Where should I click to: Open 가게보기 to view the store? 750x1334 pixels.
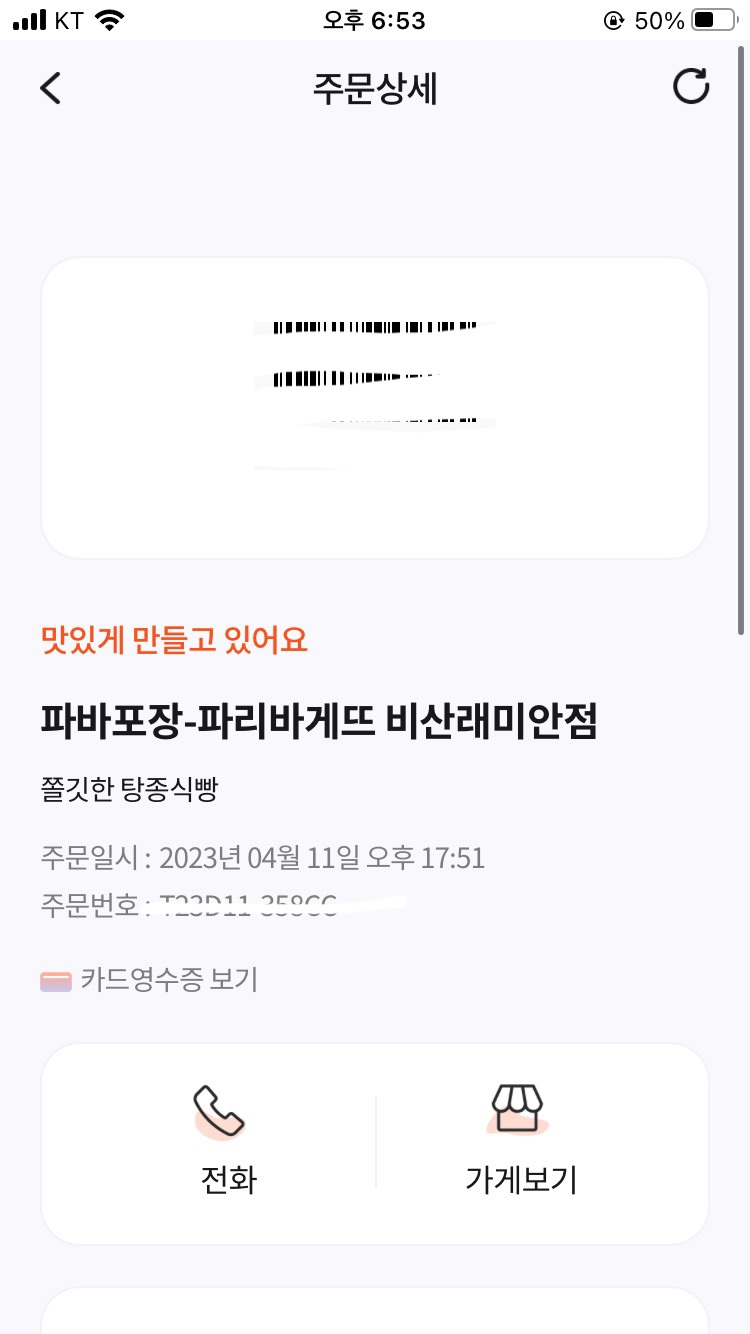[x=520, y=1140]
